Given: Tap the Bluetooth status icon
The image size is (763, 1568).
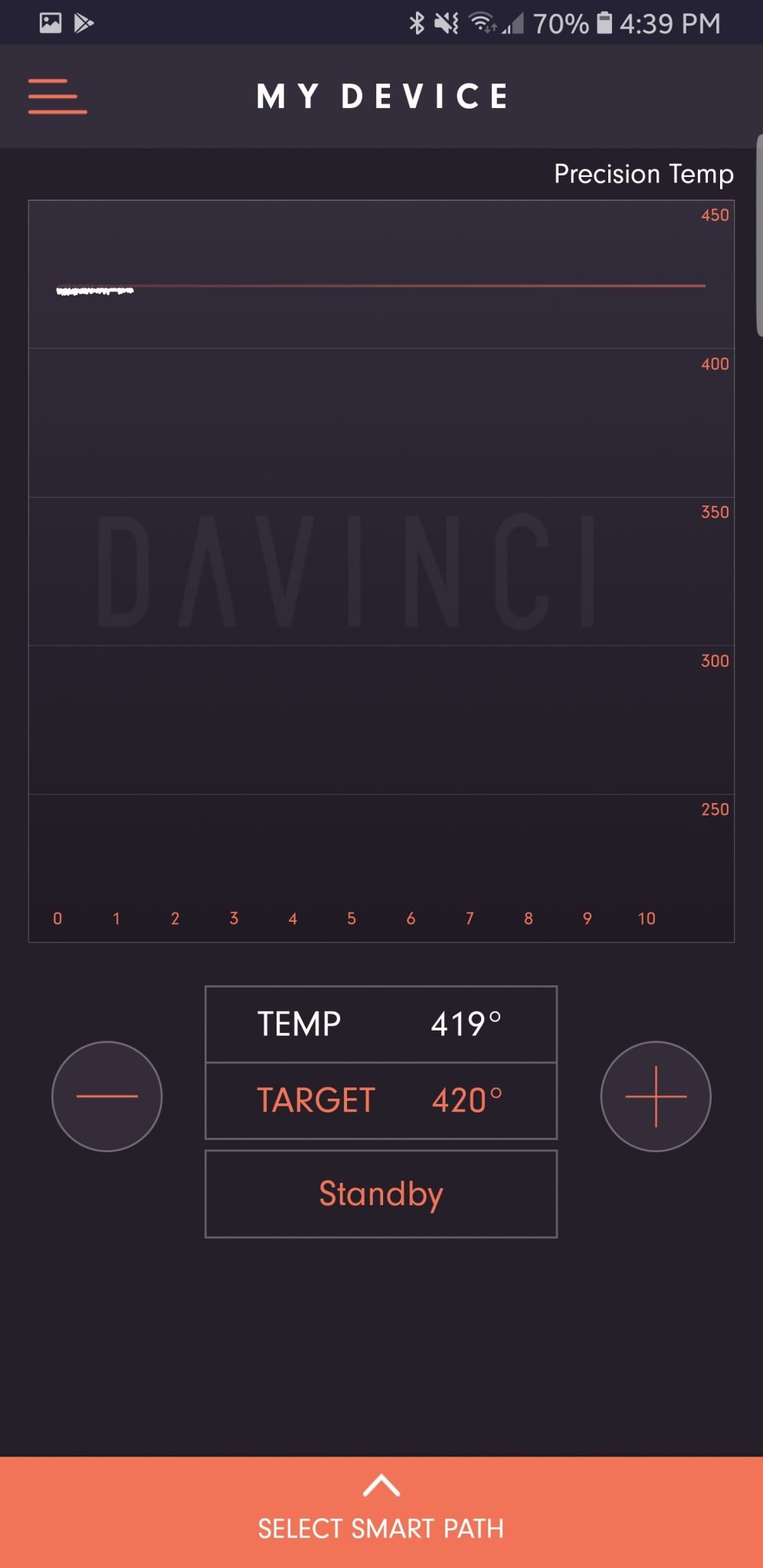Looking at the screenshot, I should pos(417,23).
